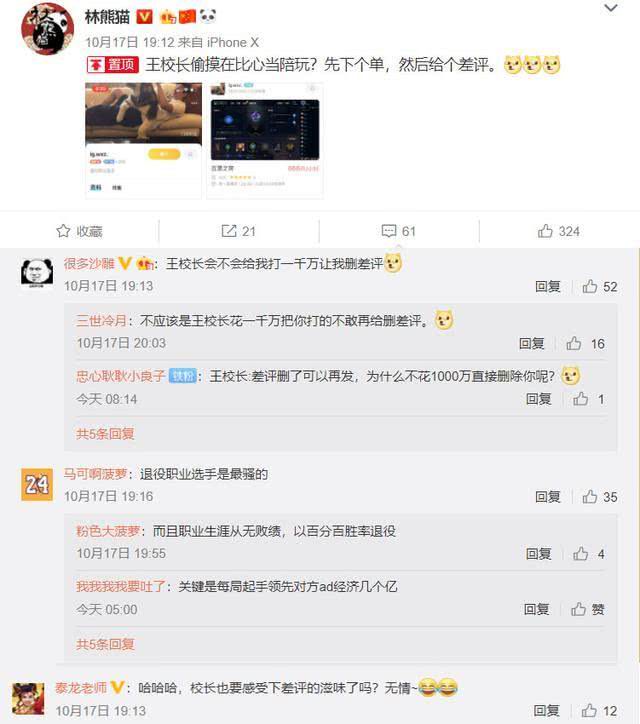This screenshot has width=640, height=724.
Task: Expand 共5条回复 under 马可啊菠萝's thread
Action: (105, 644)
